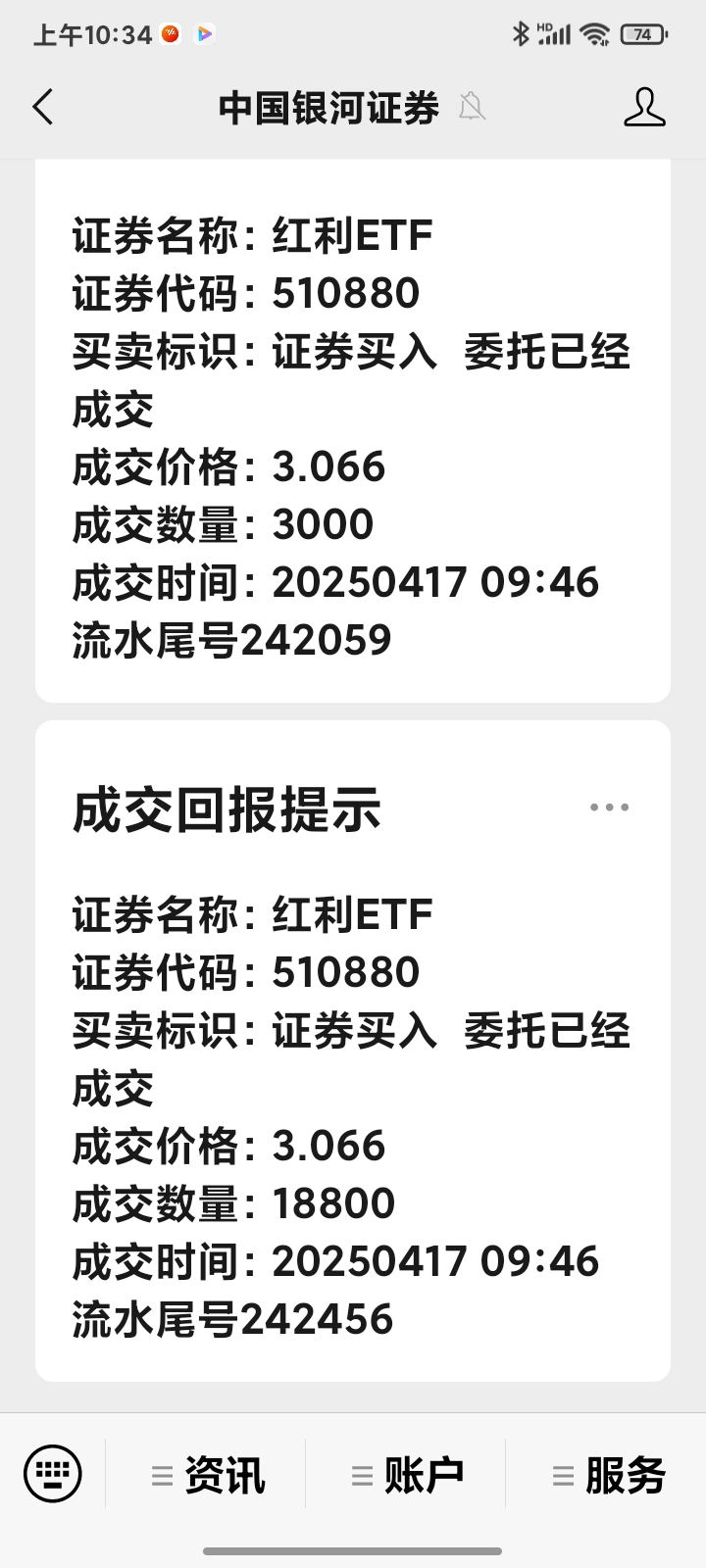Select the Google Play icon in the status bar
The width and height of the screenshot is (706, 1568).
pyautogui.click(x=204, y=32)
